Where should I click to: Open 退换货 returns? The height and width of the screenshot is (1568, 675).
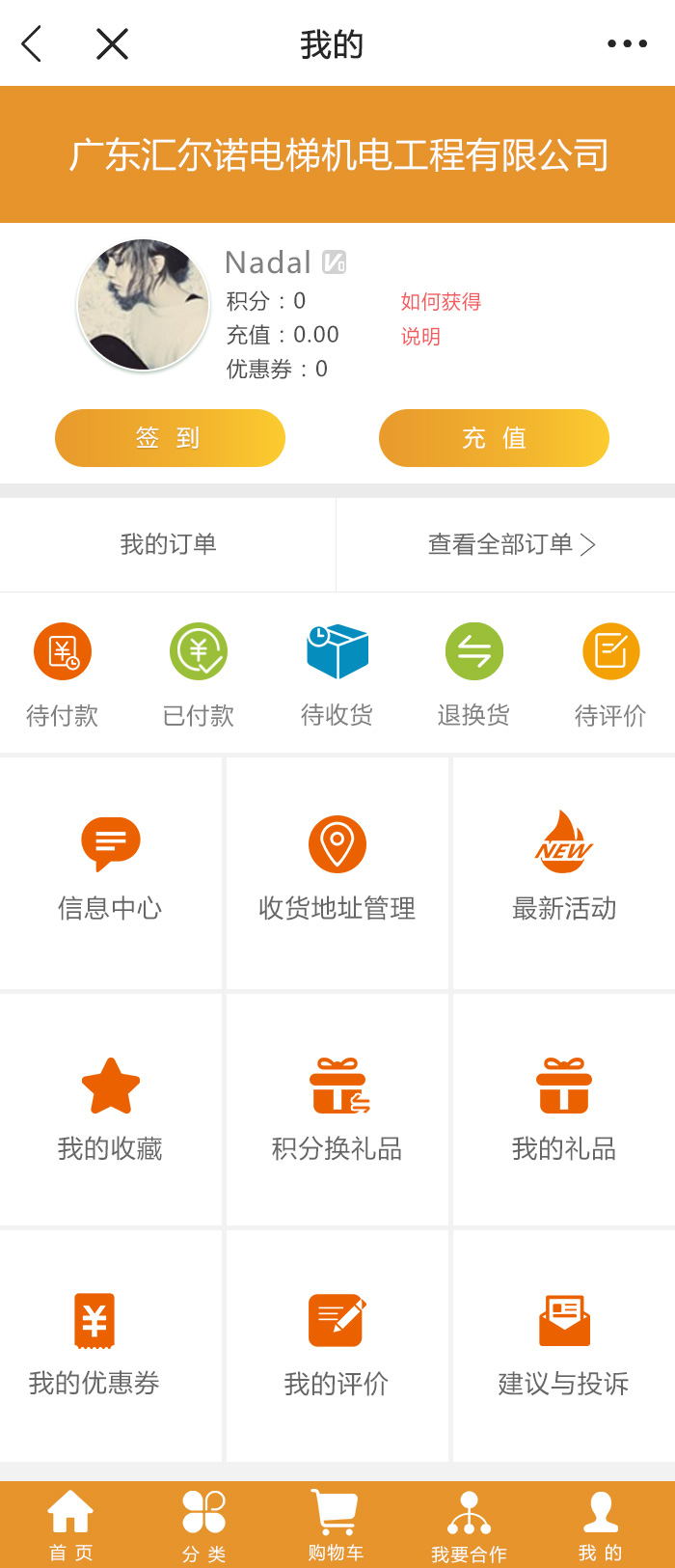pos(473,674)
